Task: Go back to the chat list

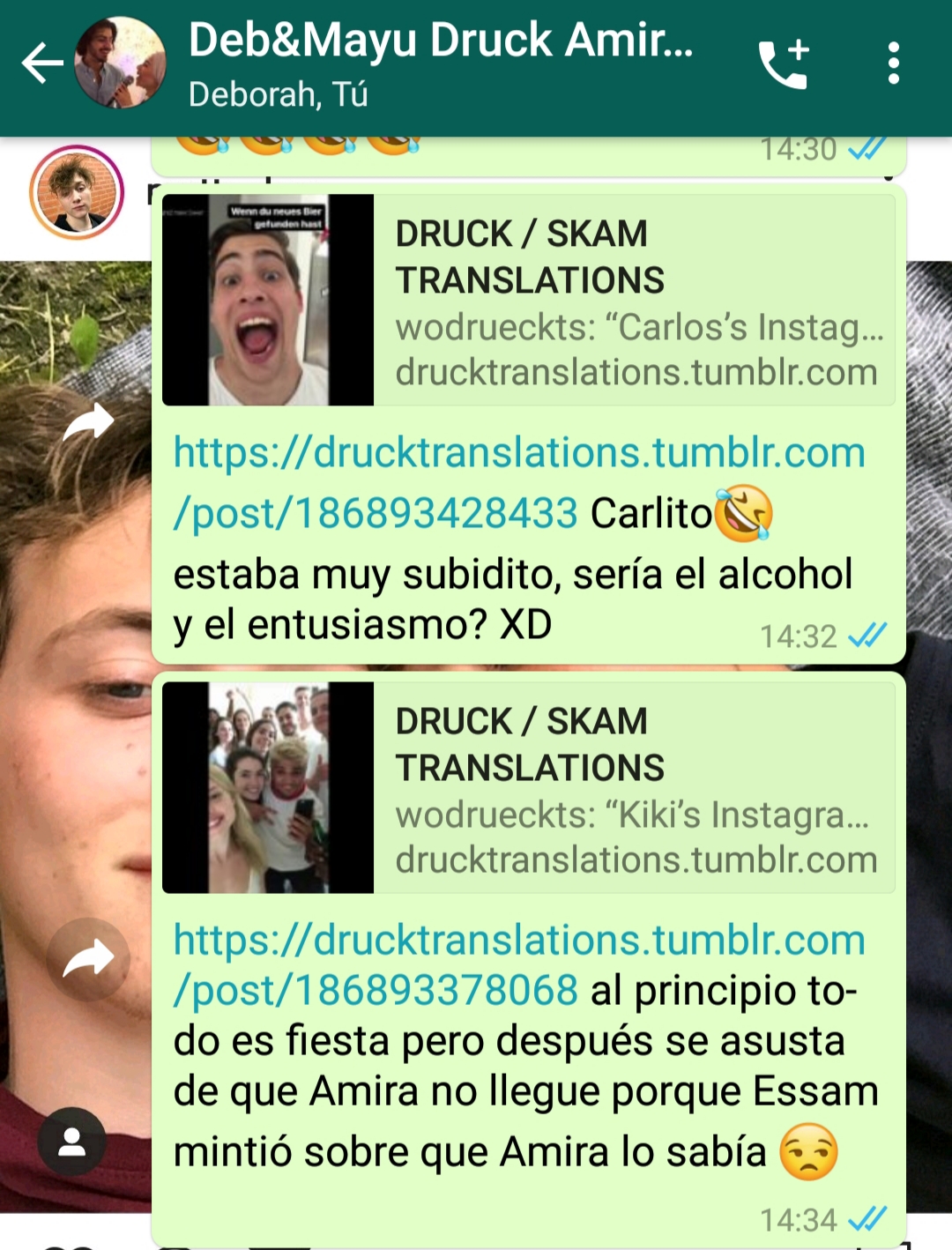Action: click(41, 63)
